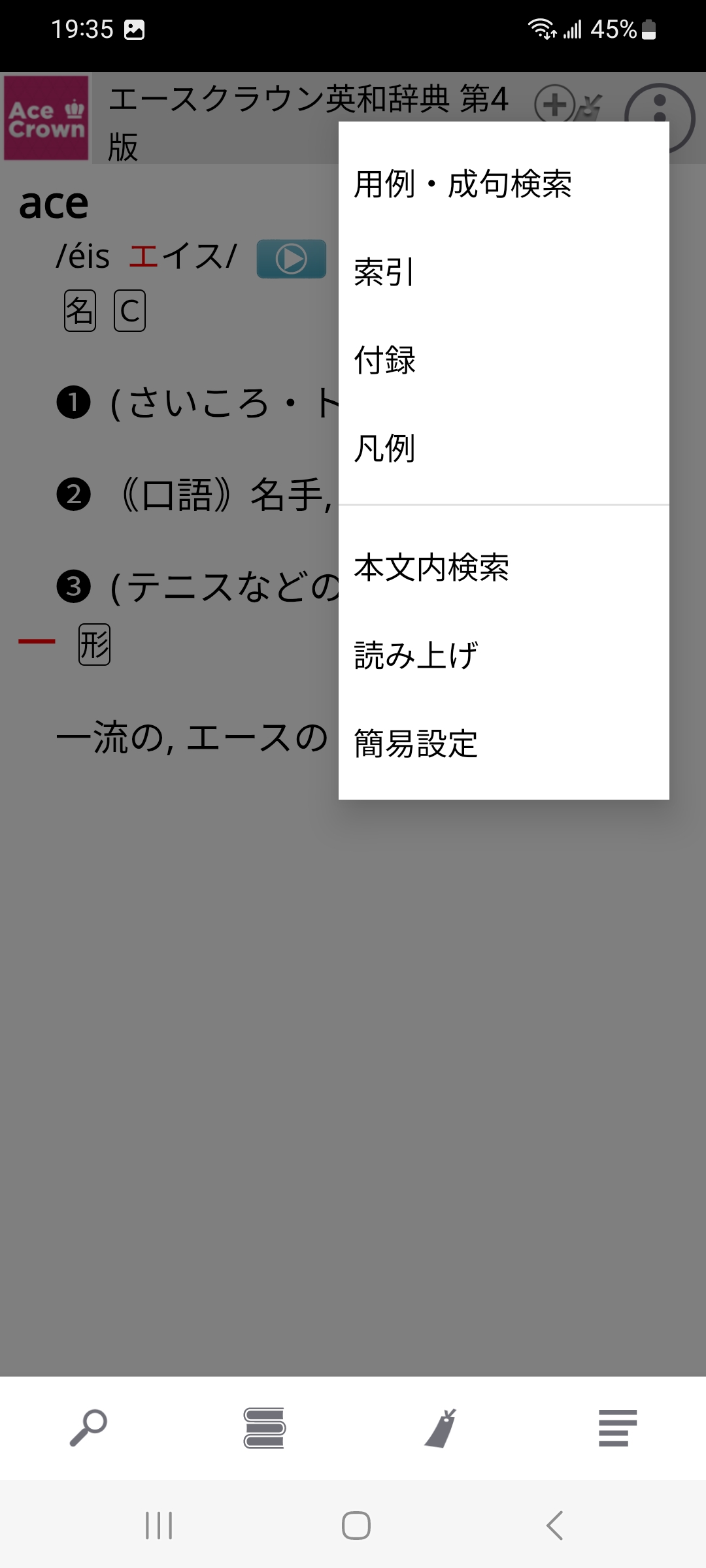Open the text lines list tab
The height and width of the screenshot is (1568, 706).
coord(617,1428)
